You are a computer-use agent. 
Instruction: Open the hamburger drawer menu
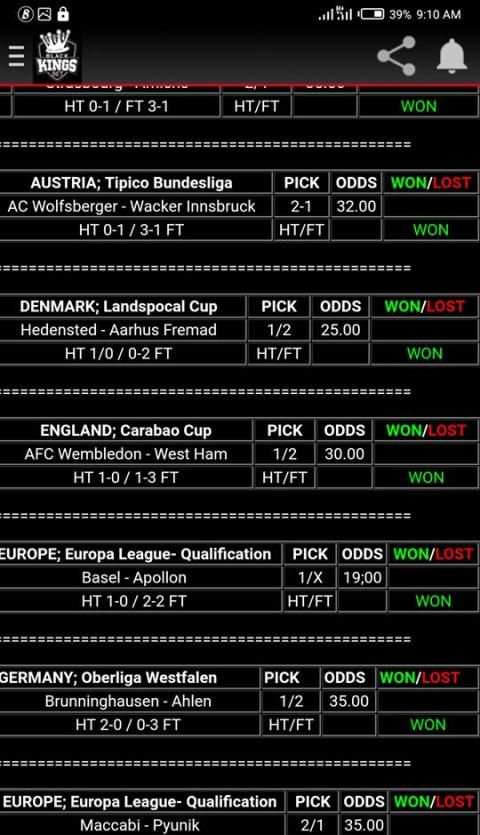16,56
